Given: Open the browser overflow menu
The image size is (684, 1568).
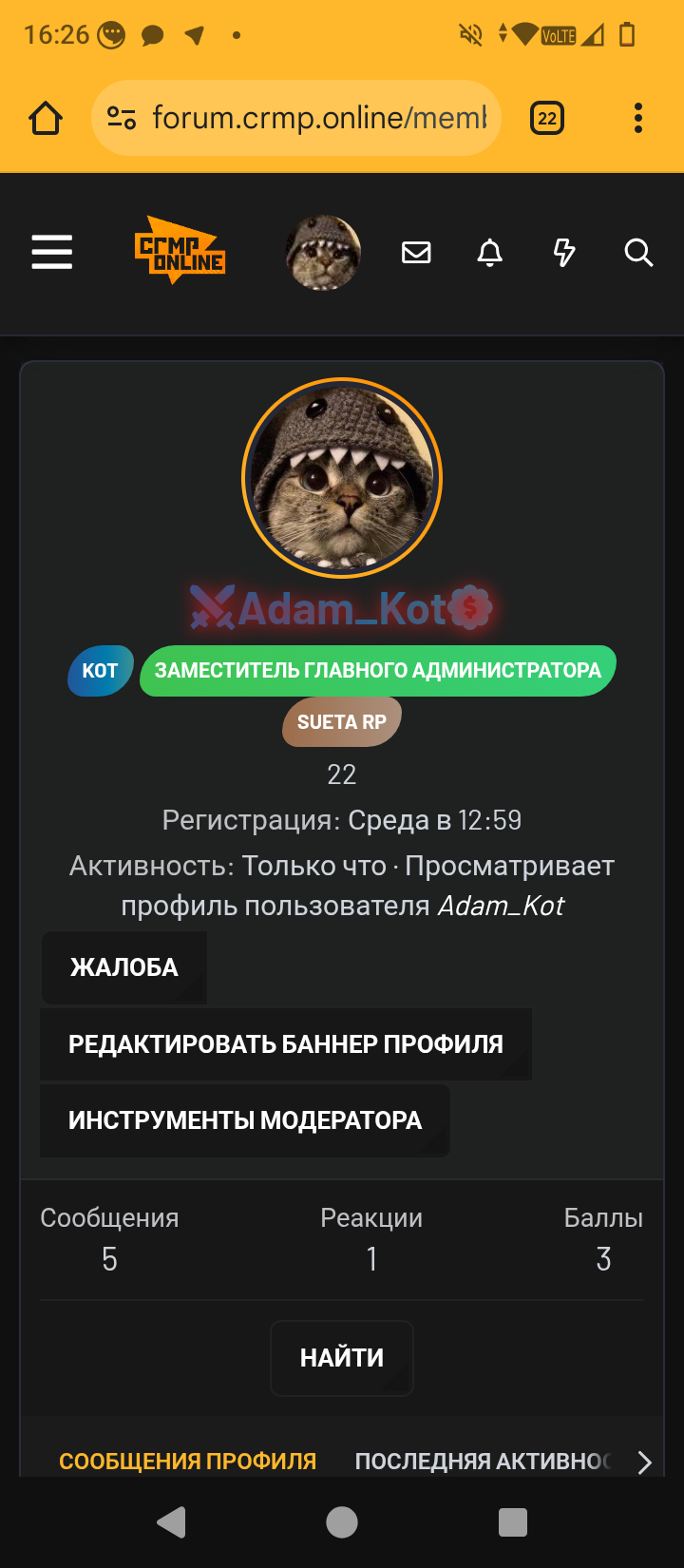Looking at the screenshot, I should tap(638, 118).
